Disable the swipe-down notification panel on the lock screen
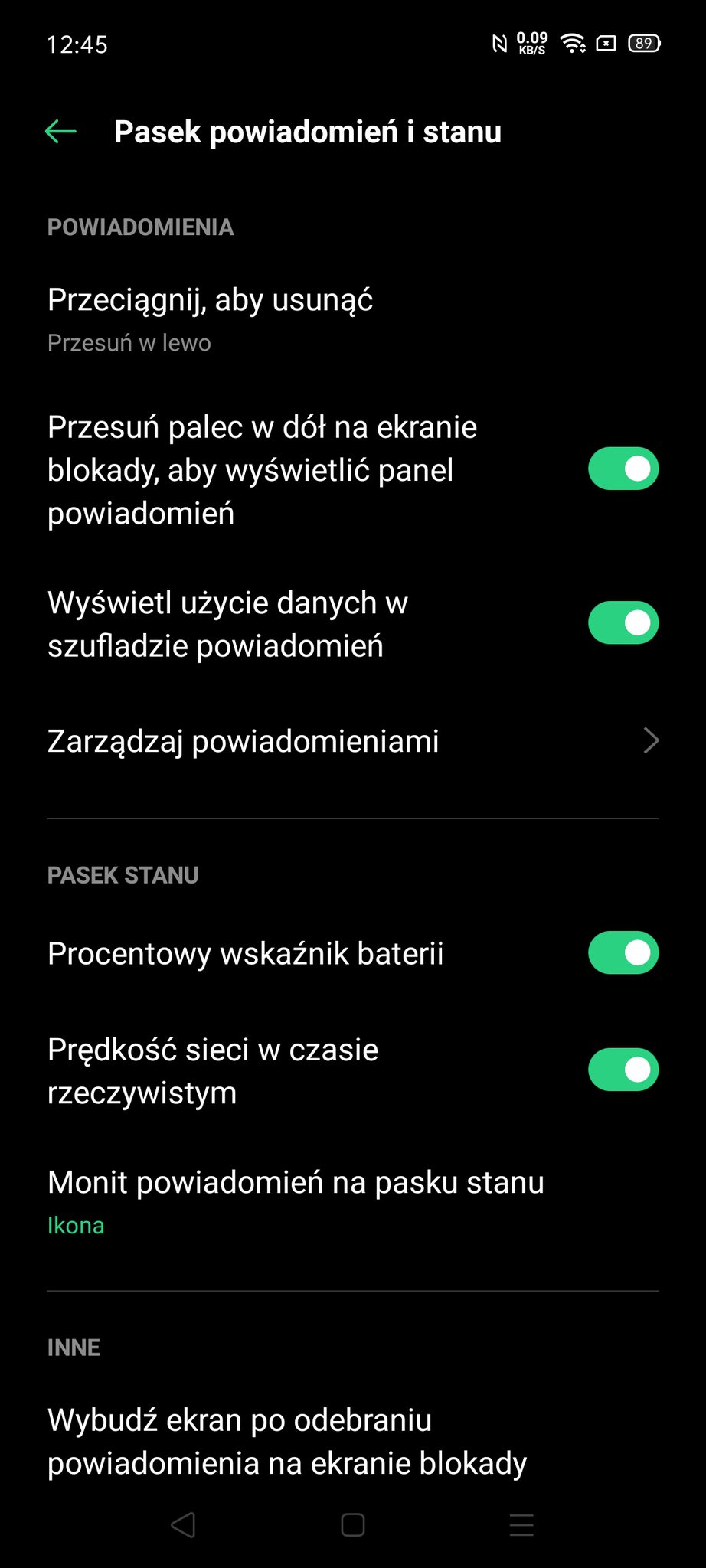Viewport: 706px width, 1568px height. click(x=623, y=469)
